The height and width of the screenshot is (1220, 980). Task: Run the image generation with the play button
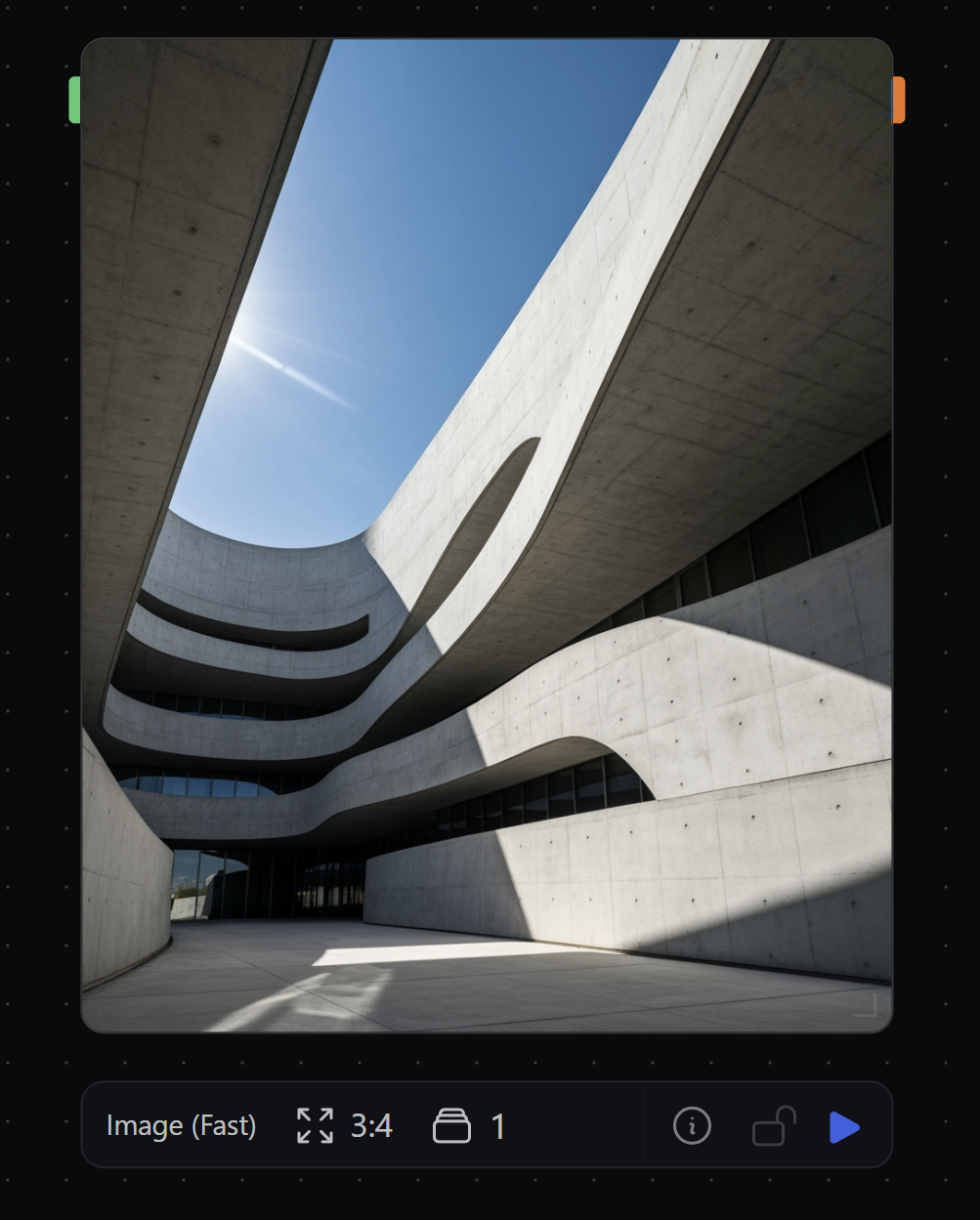click(x=844, y=1127)
